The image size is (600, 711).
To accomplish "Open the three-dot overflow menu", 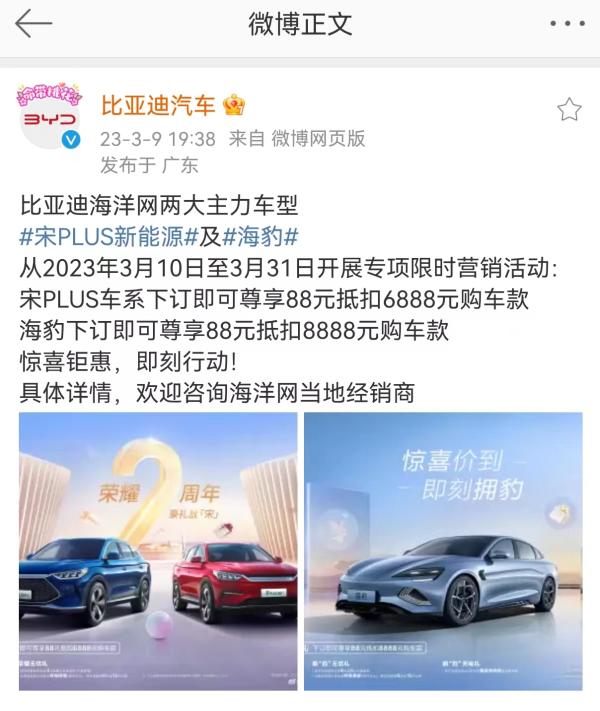I will pos(566,24).
